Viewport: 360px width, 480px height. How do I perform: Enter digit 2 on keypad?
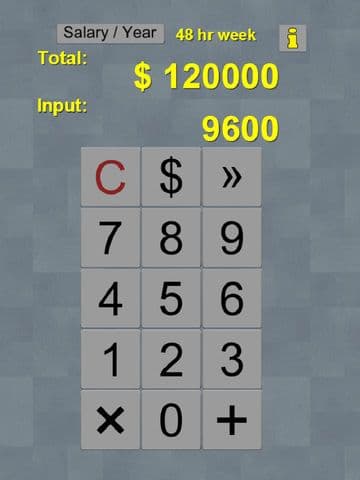171,359
